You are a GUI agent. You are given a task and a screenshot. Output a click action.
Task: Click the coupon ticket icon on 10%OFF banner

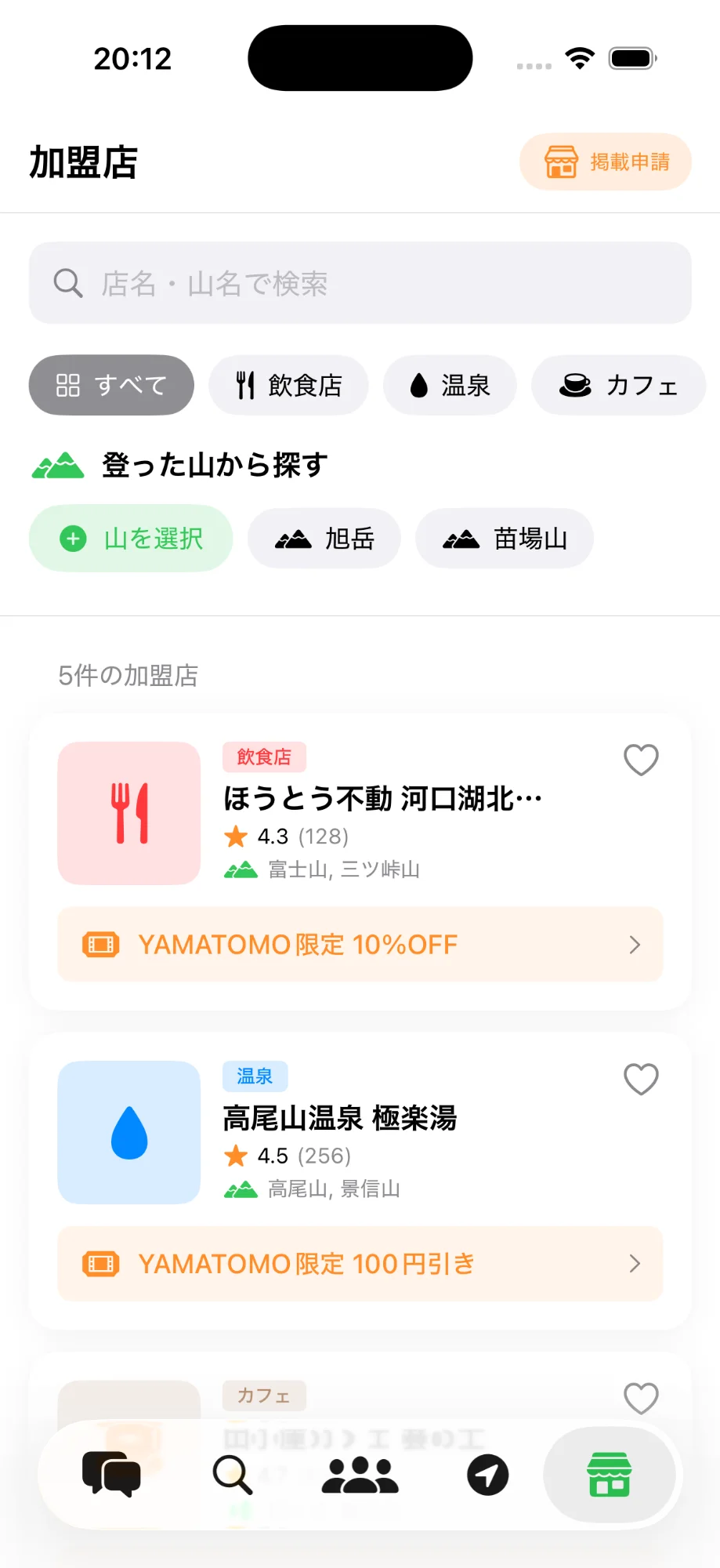[x=99, y=945]
